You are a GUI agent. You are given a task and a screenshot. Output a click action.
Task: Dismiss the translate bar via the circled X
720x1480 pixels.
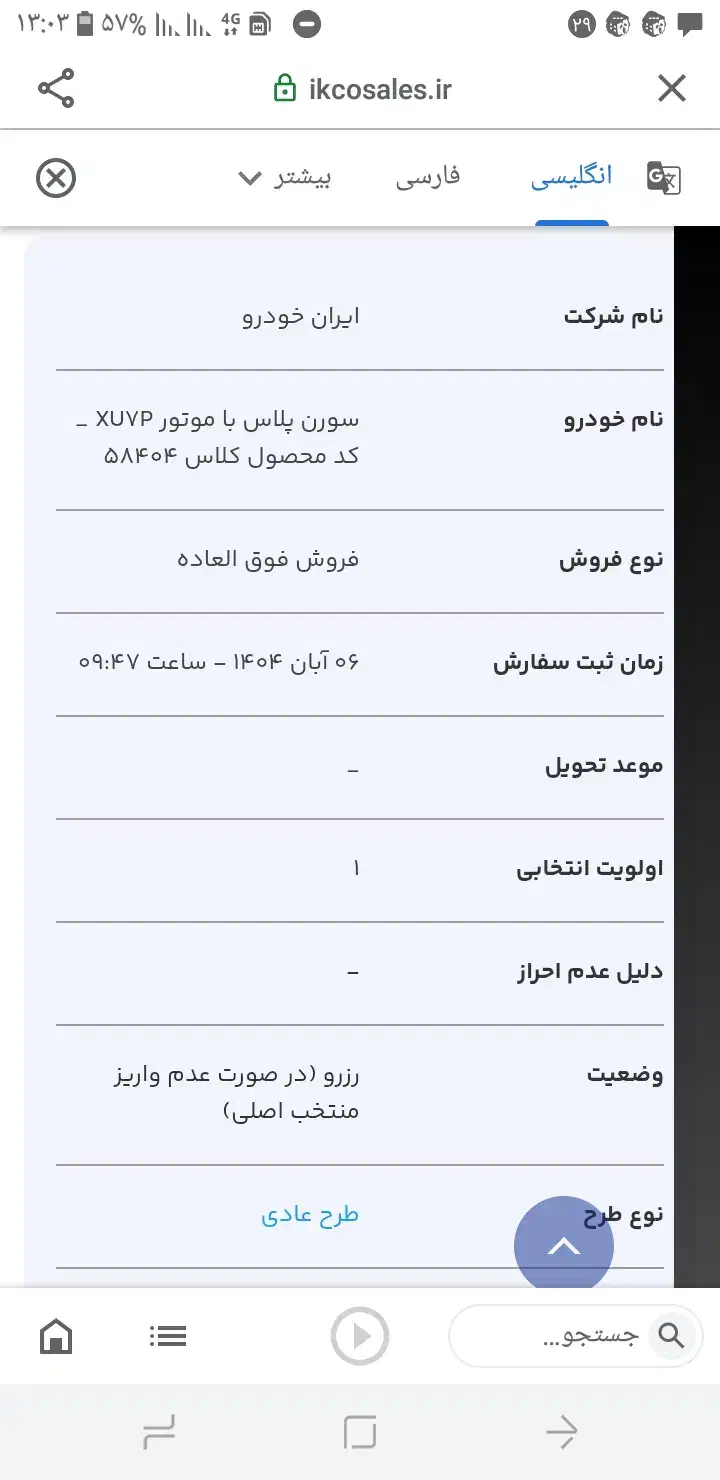(57, 178)
